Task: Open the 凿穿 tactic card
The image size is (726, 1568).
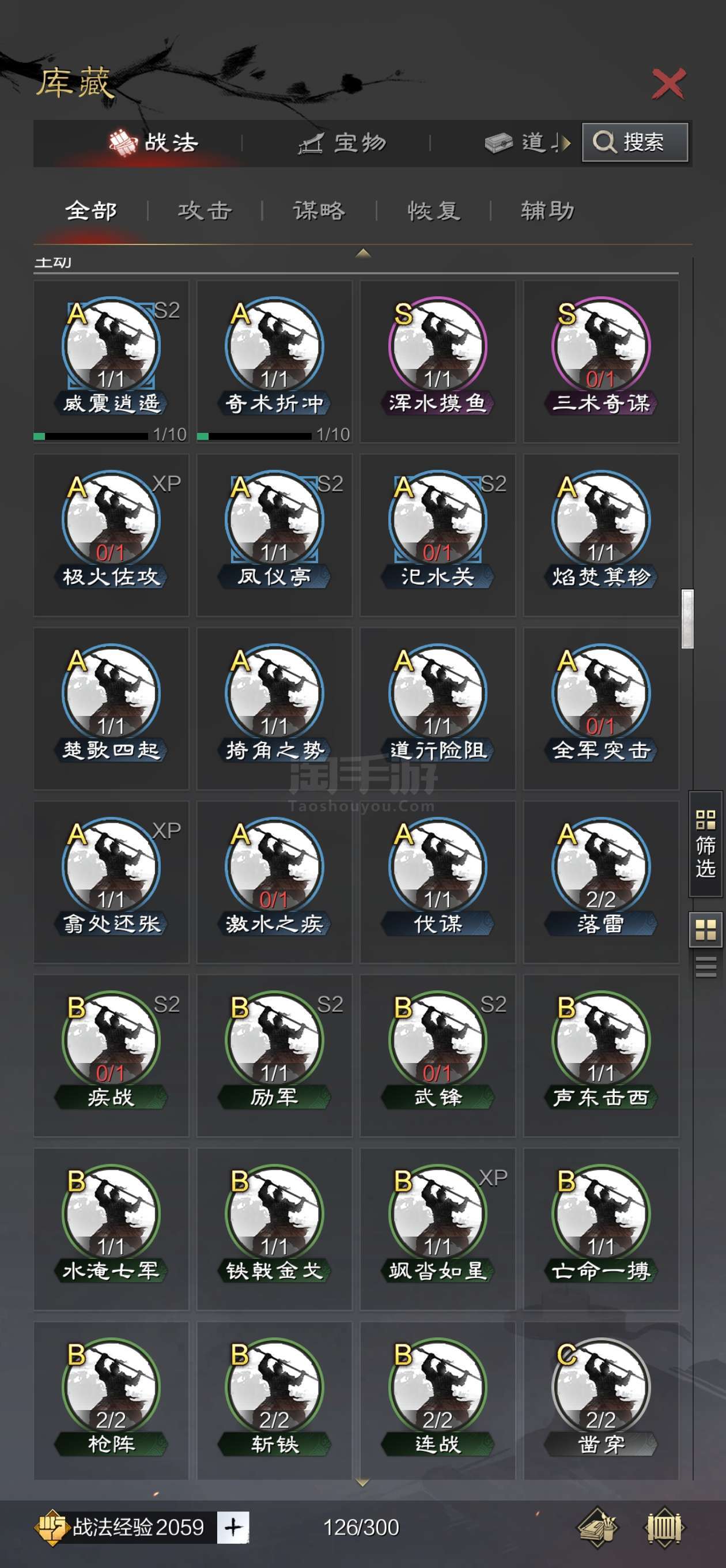Action: pyautogui.click(x=600, y=1400)
